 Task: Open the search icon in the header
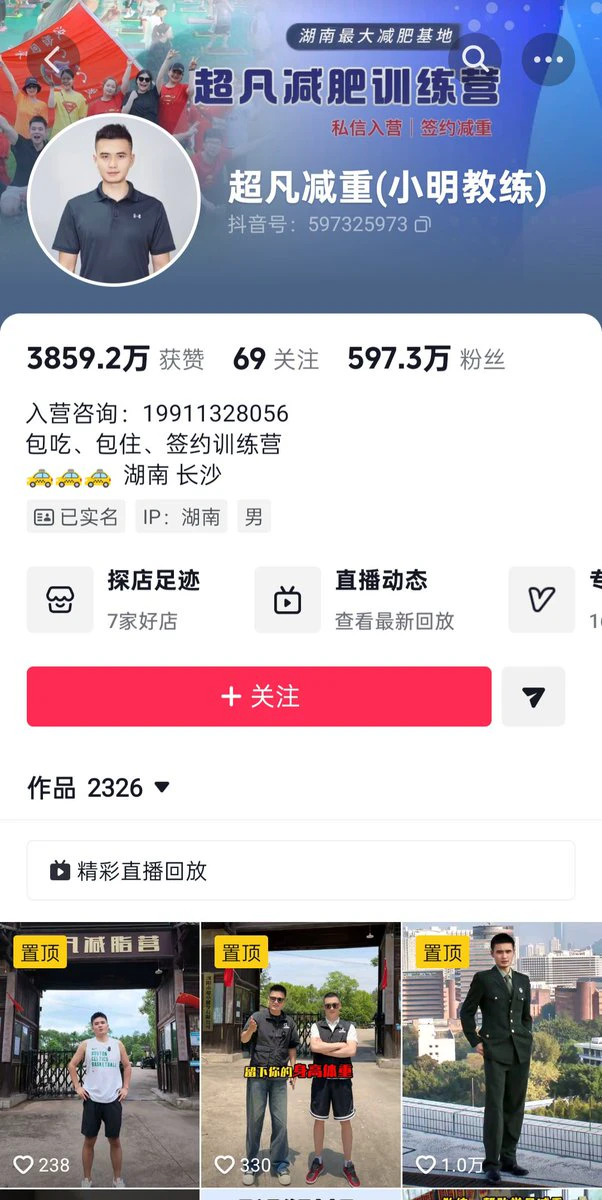pyautogui.click(x=475, y=59)
